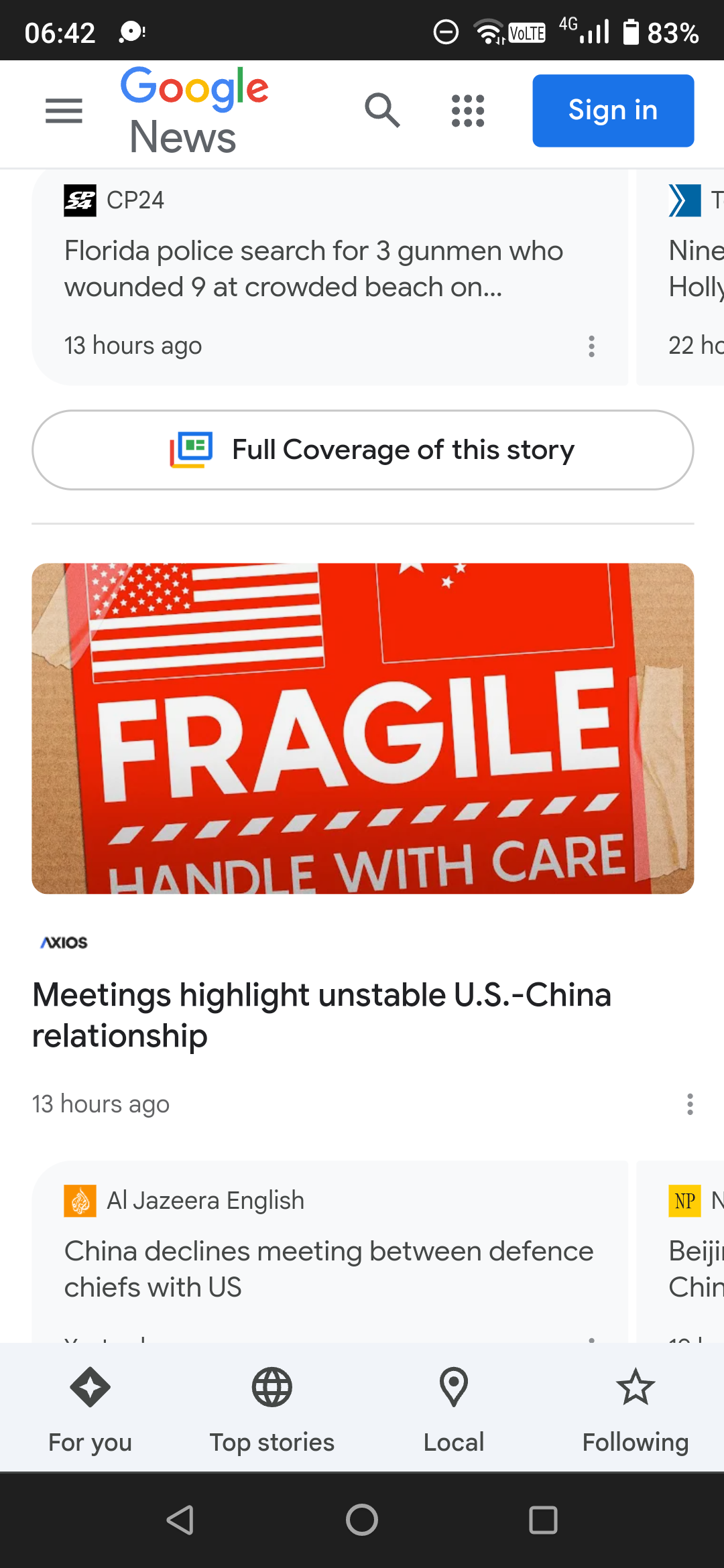
Task: Open the hamburger navigation menu
Action: point(64,111)
